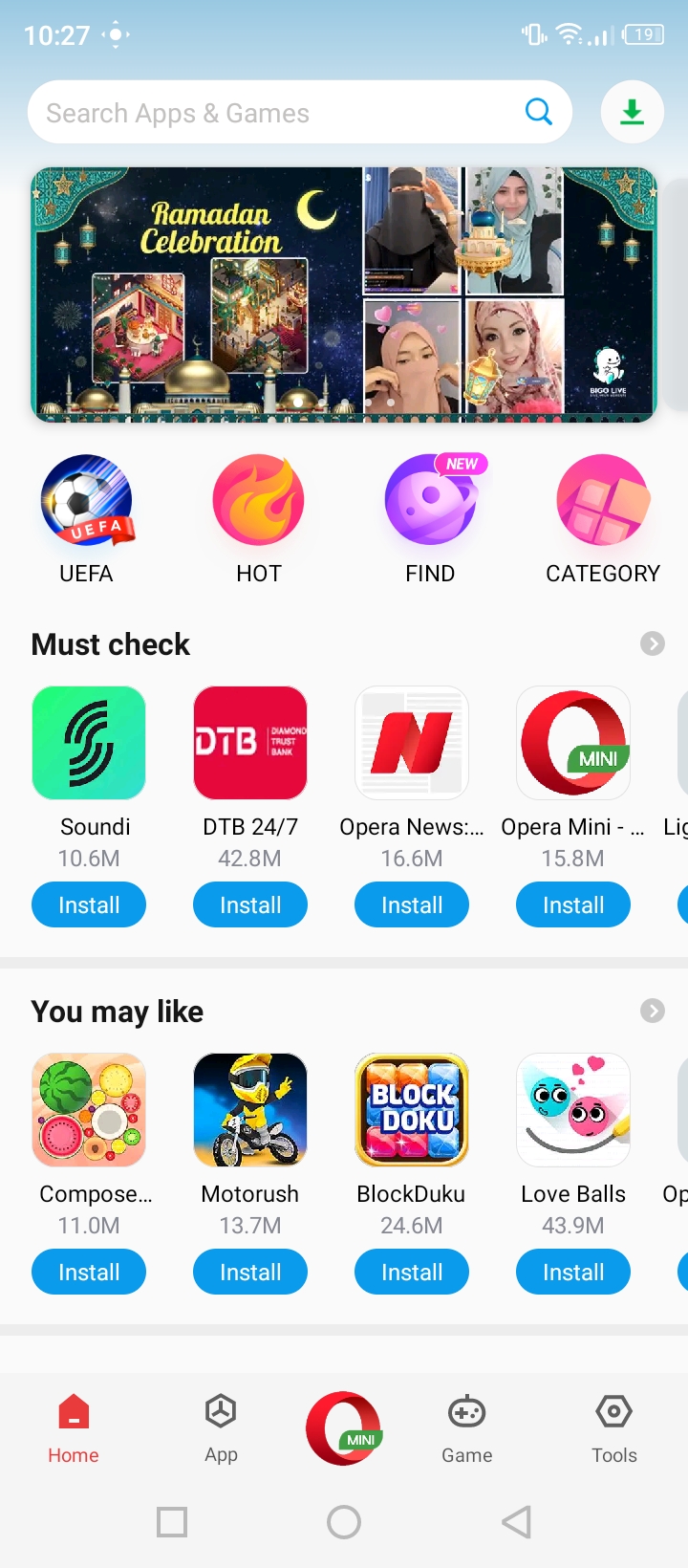Install DTB 24/7
This screenshot has width=688, height=1568.
point(250,905)
